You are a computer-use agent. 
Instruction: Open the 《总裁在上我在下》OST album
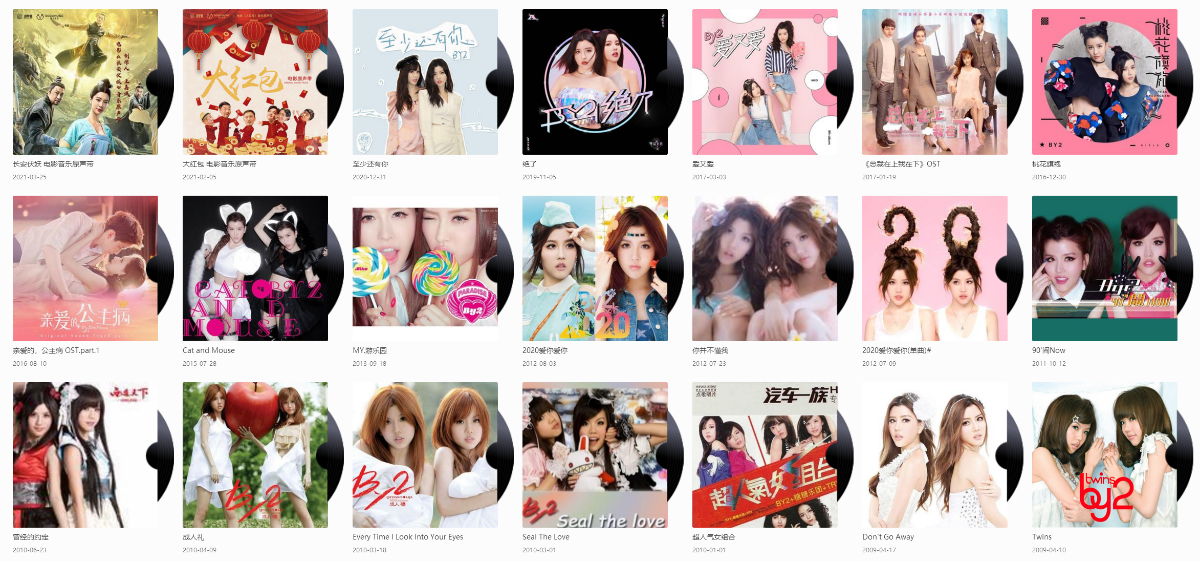click(934, 82)
